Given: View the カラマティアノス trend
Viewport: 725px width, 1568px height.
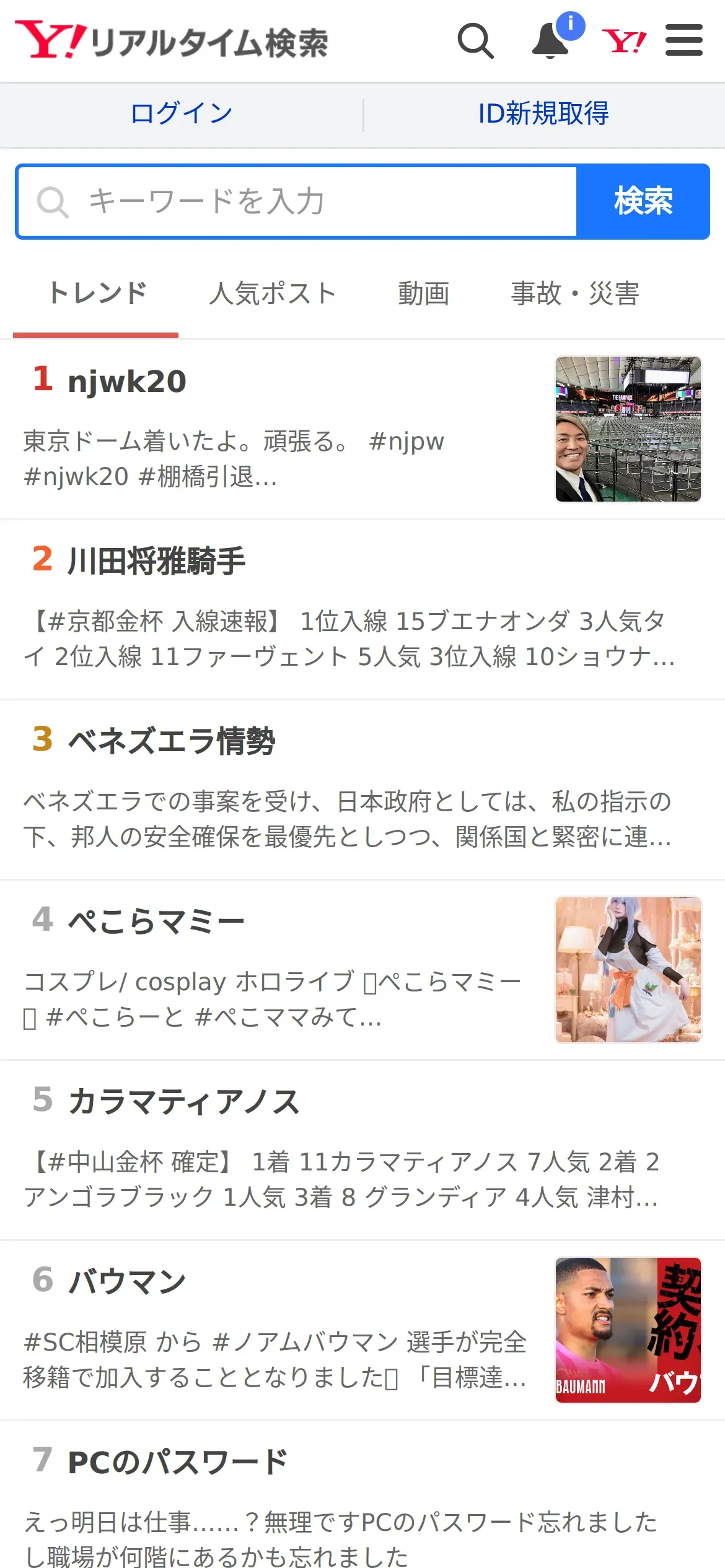Looking at the screenshot, I should (184, 1102).
